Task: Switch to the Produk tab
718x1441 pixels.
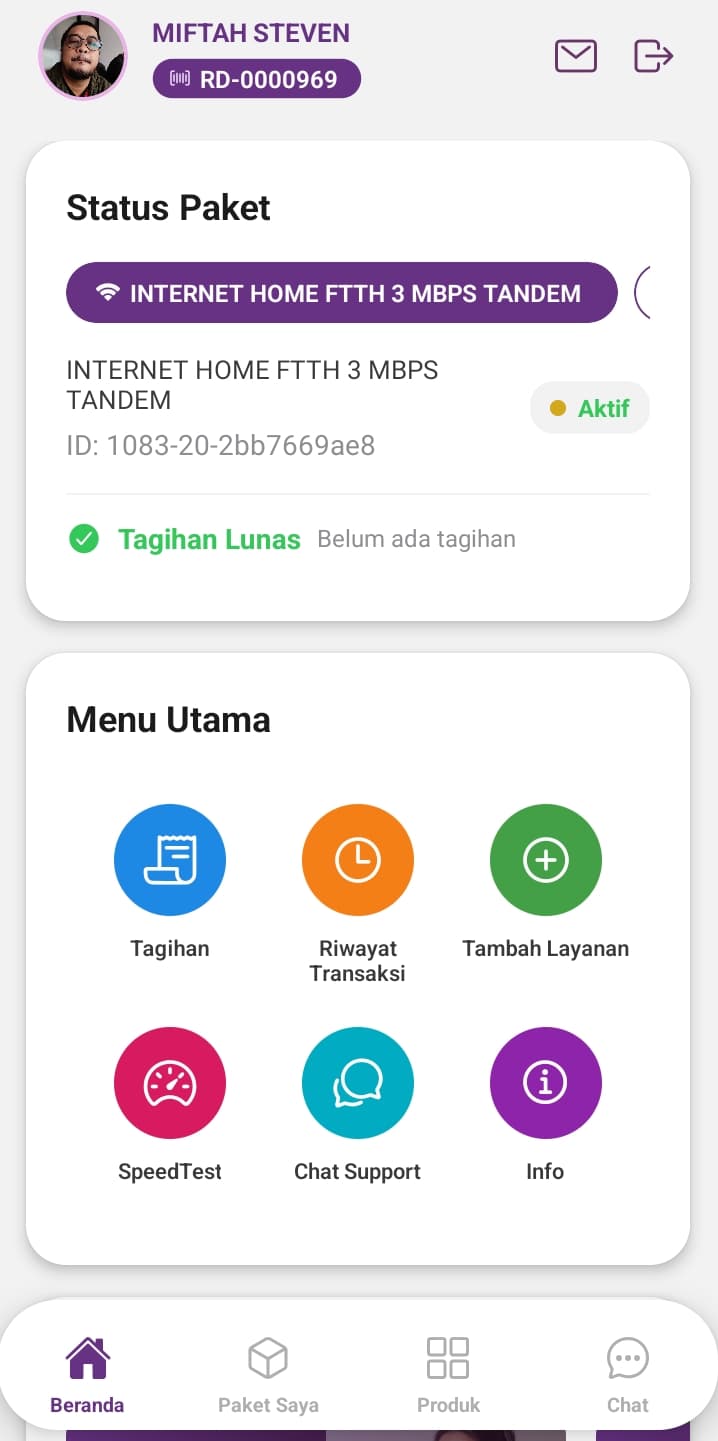Action: pyautogui.click(x=448, y=1374)
